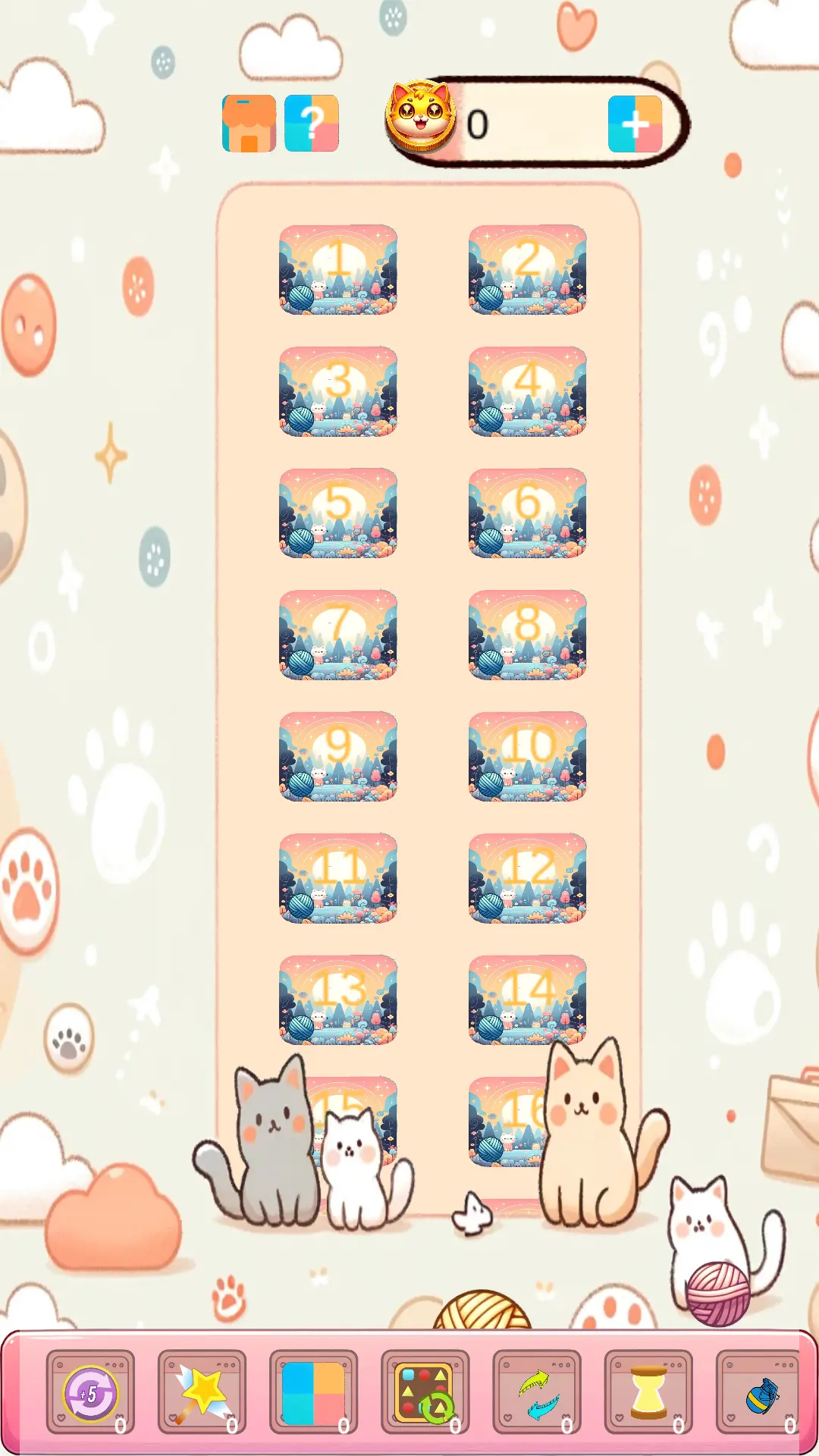The width and height of the screenshot is (819, 1456).
Task: Choose level 12
Action: (x=527, y=878)
